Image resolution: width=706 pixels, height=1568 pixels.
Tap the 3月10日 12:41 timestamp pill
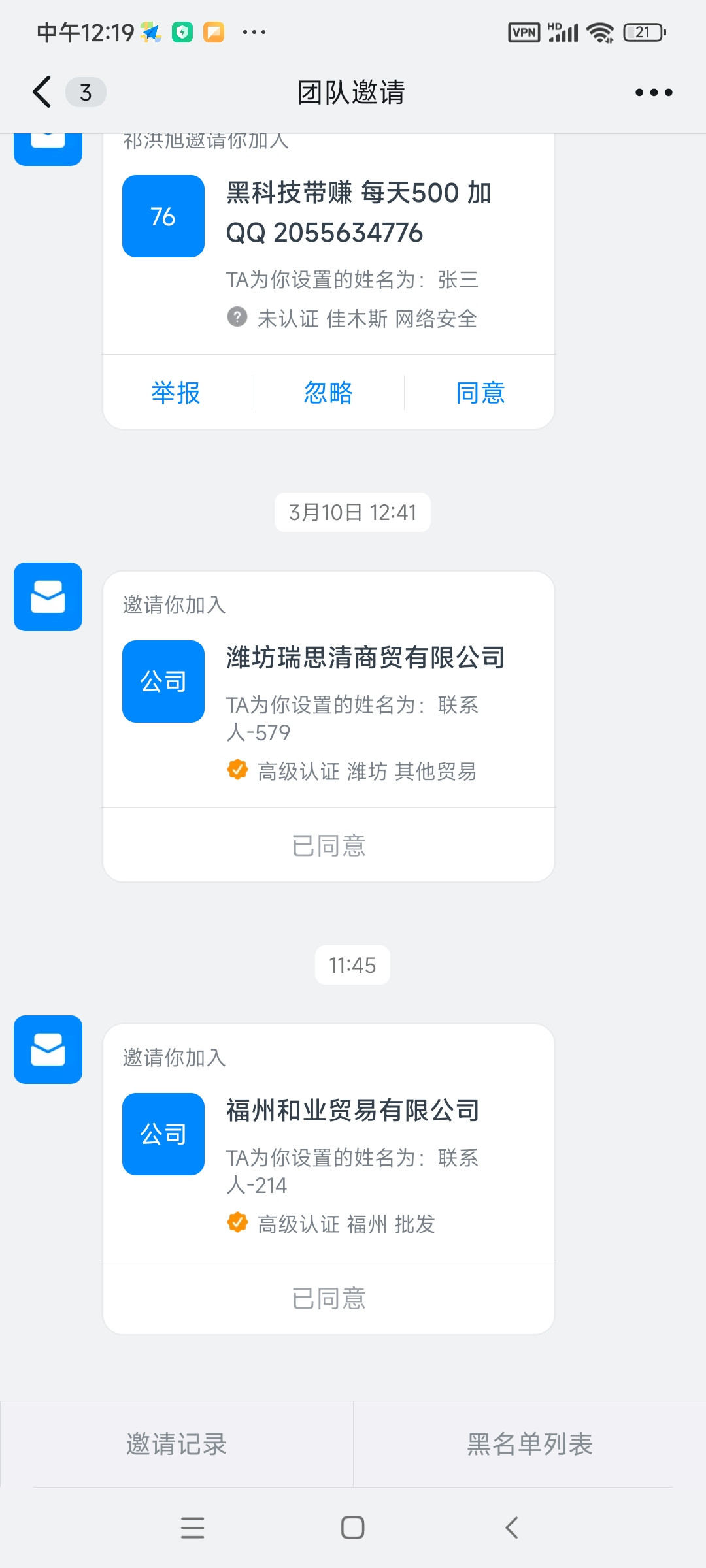(x=352, y=512)
